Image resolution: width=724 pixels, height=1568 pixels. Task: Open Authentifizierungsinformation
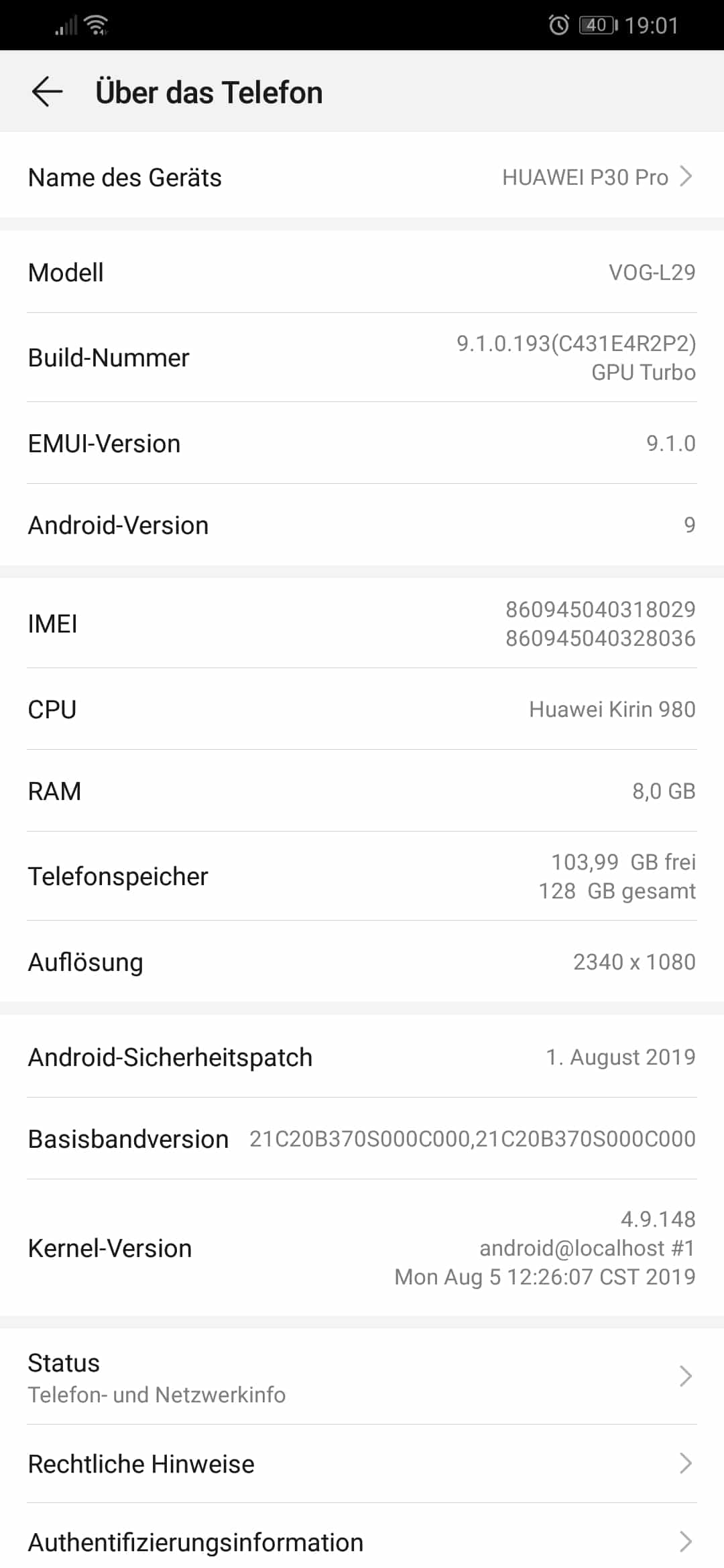362,1540
